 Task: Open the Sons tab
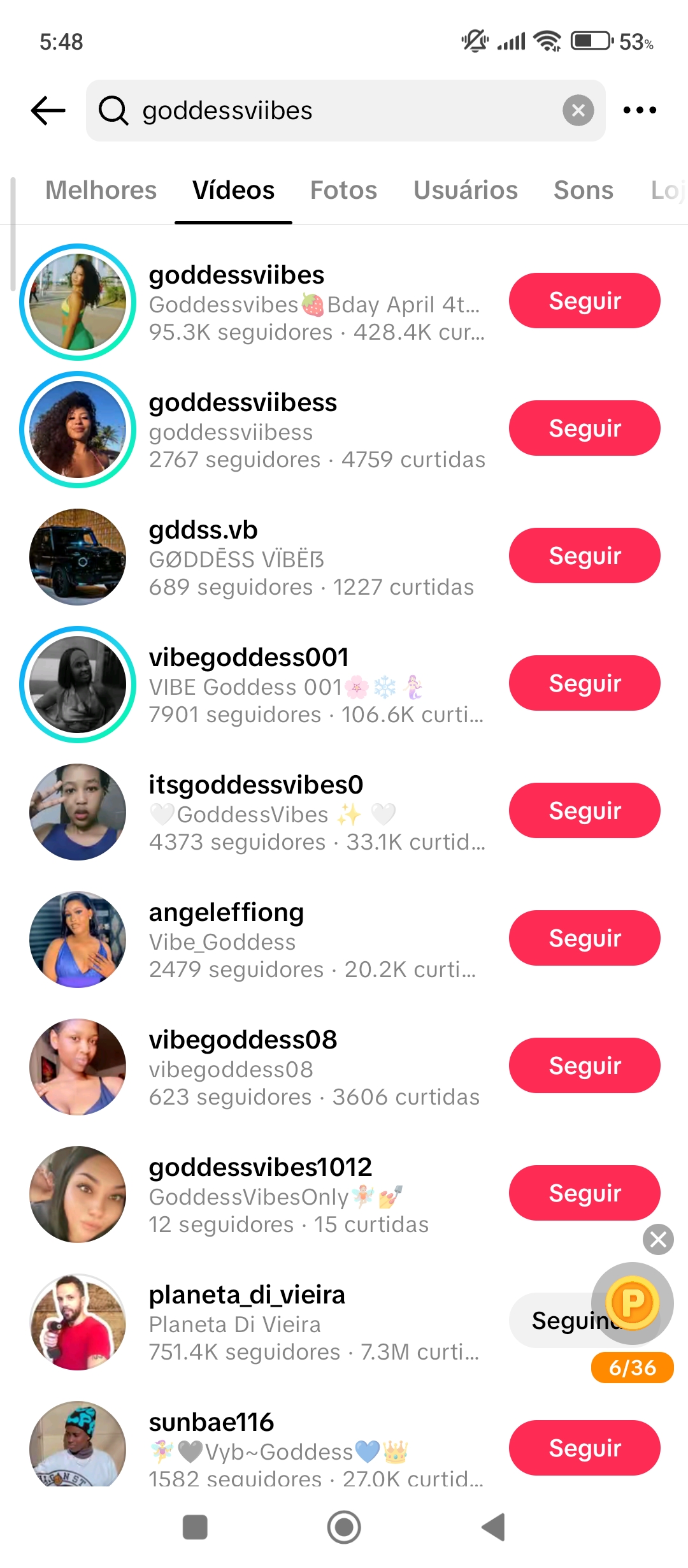pos(583,190)
